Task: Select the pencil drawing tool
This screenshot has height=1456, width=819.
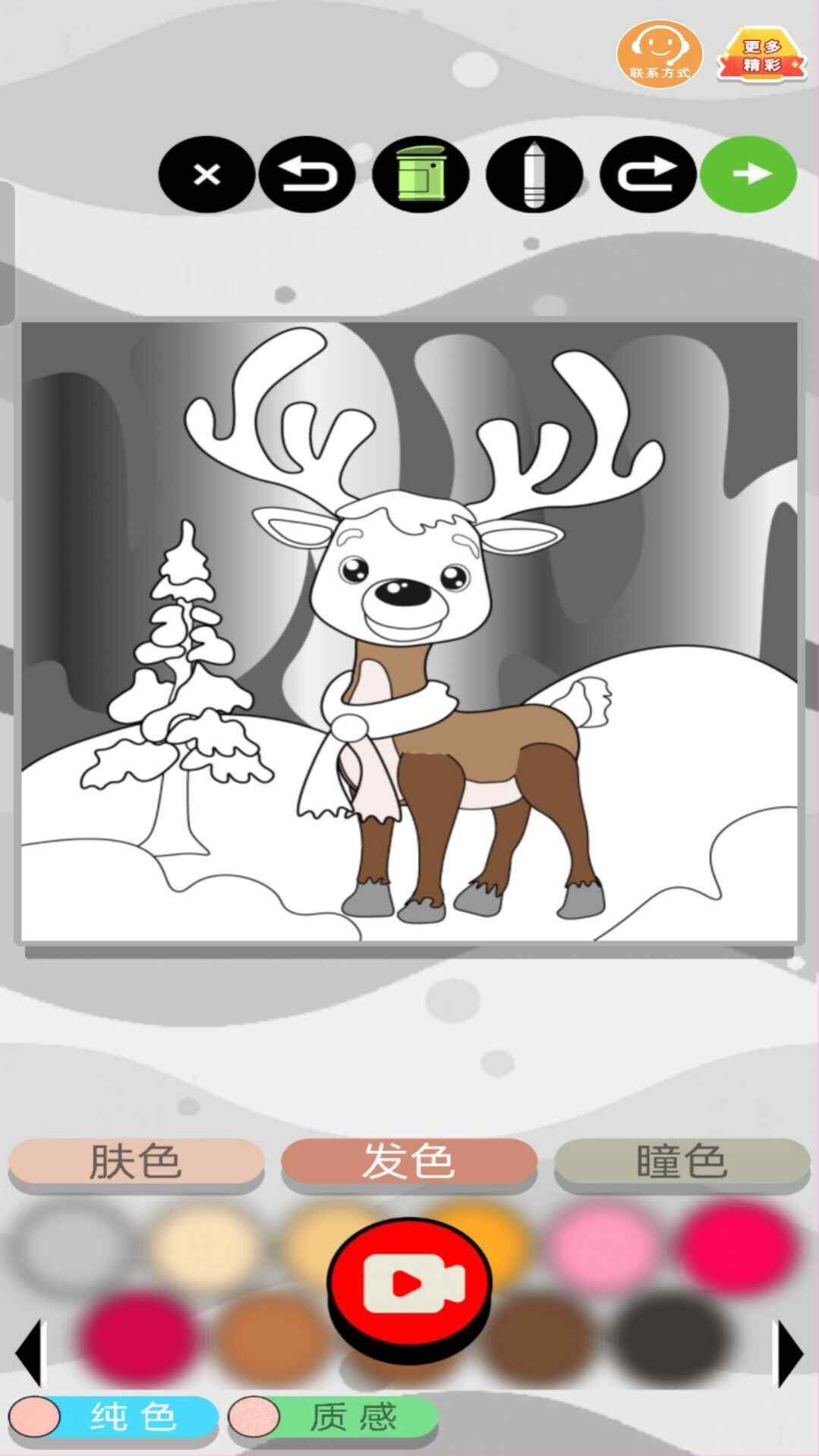Action: tap(534, 175)
